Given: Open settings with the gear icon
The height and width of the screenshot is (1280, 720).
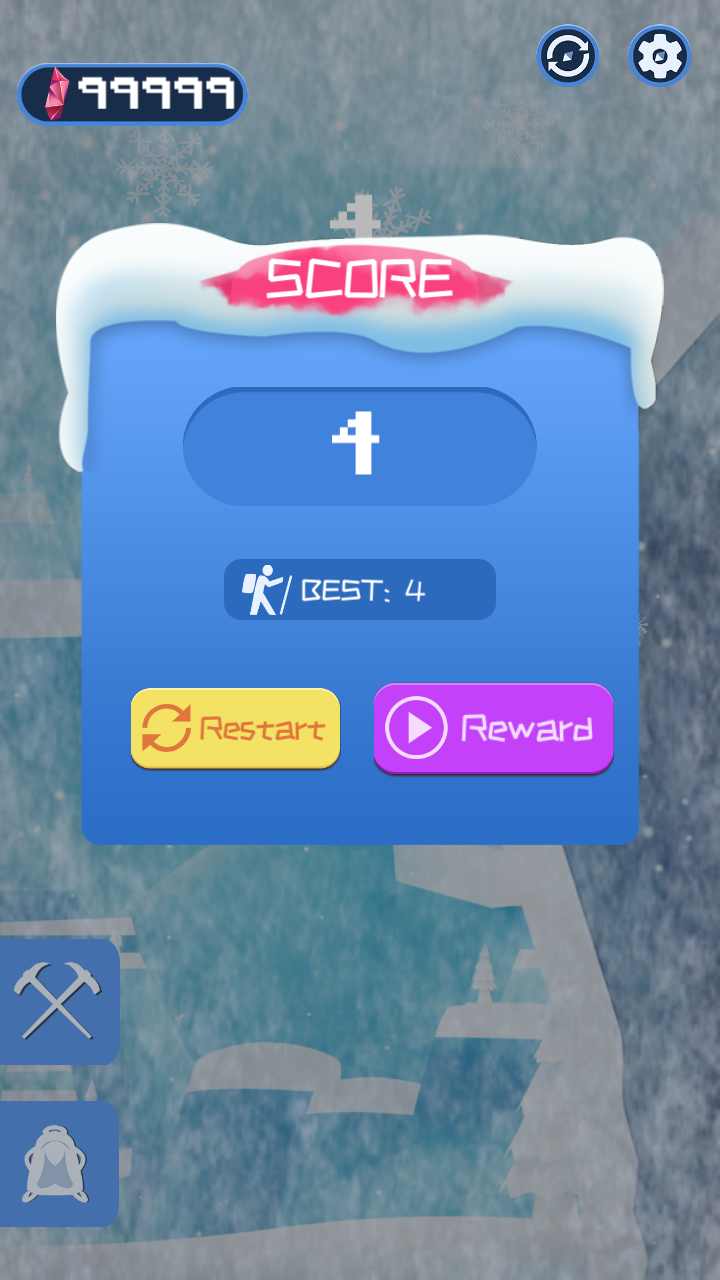Looking at the screenshot, I should (659, 56).
